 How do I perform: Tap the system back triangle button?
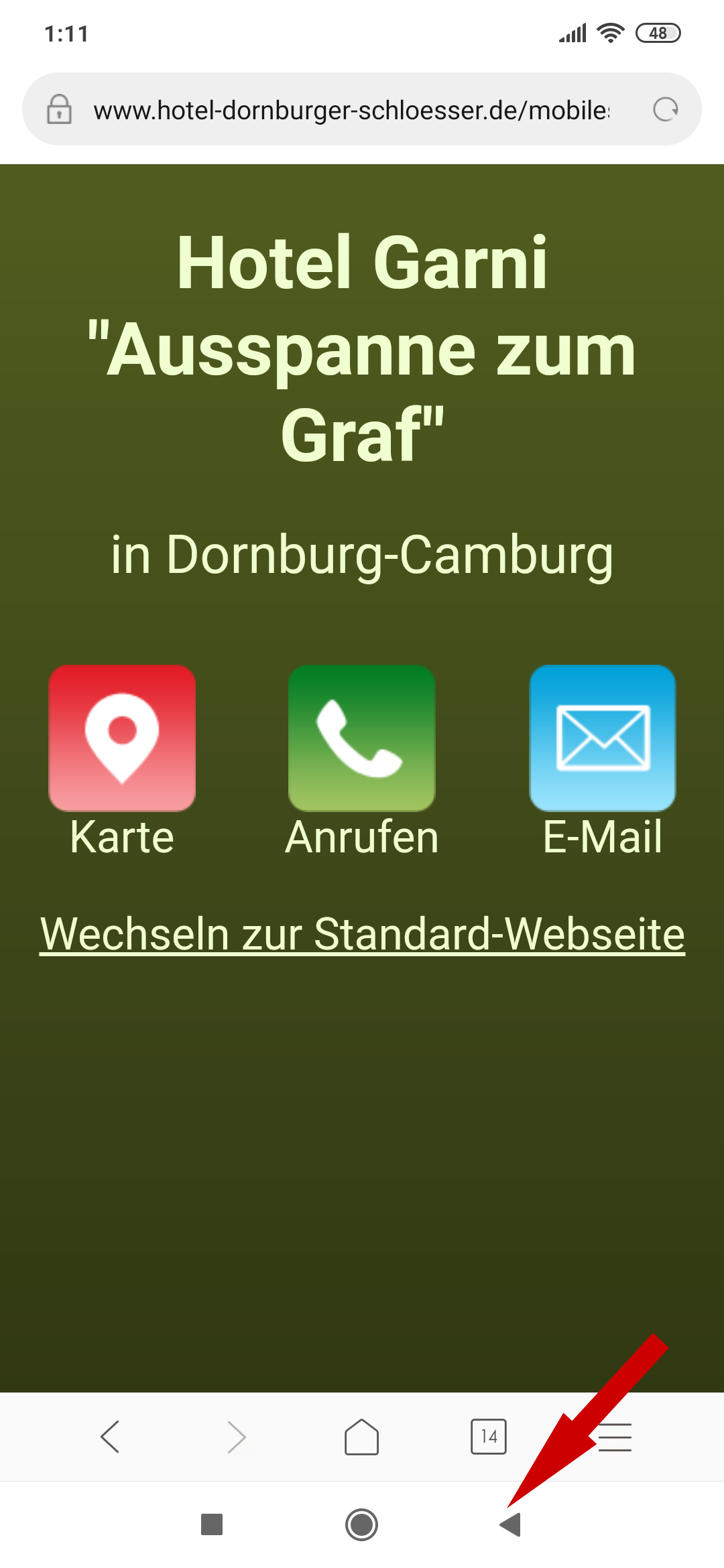(511, 1524)
